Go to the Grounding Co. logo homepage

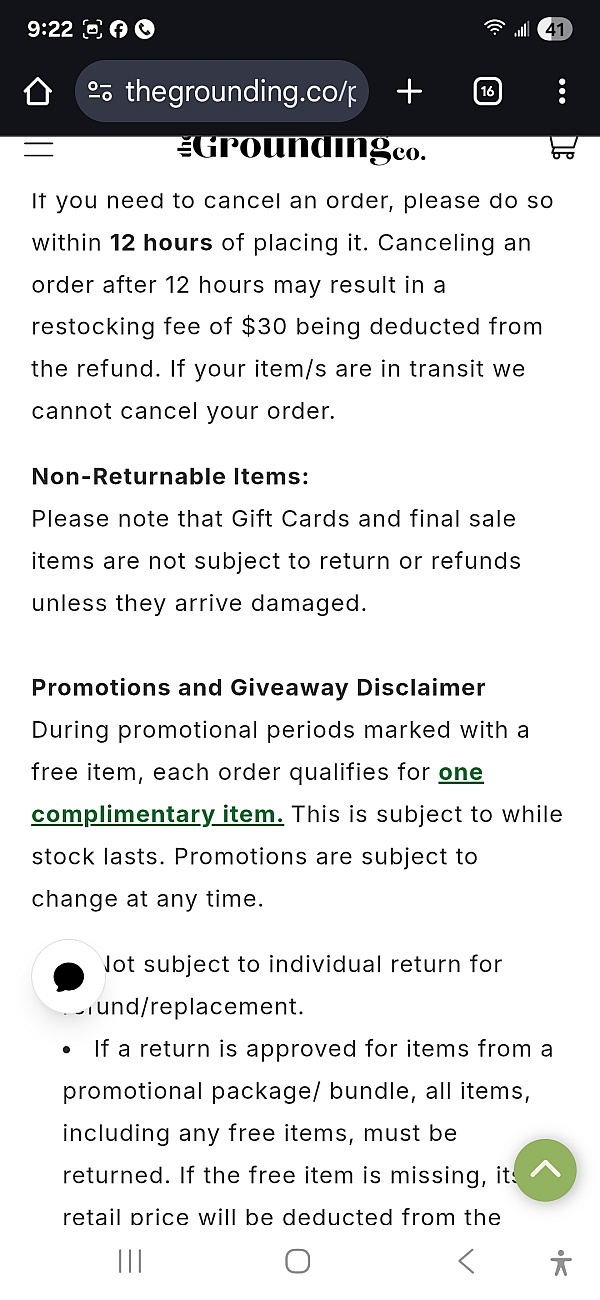tap(301, 150)
